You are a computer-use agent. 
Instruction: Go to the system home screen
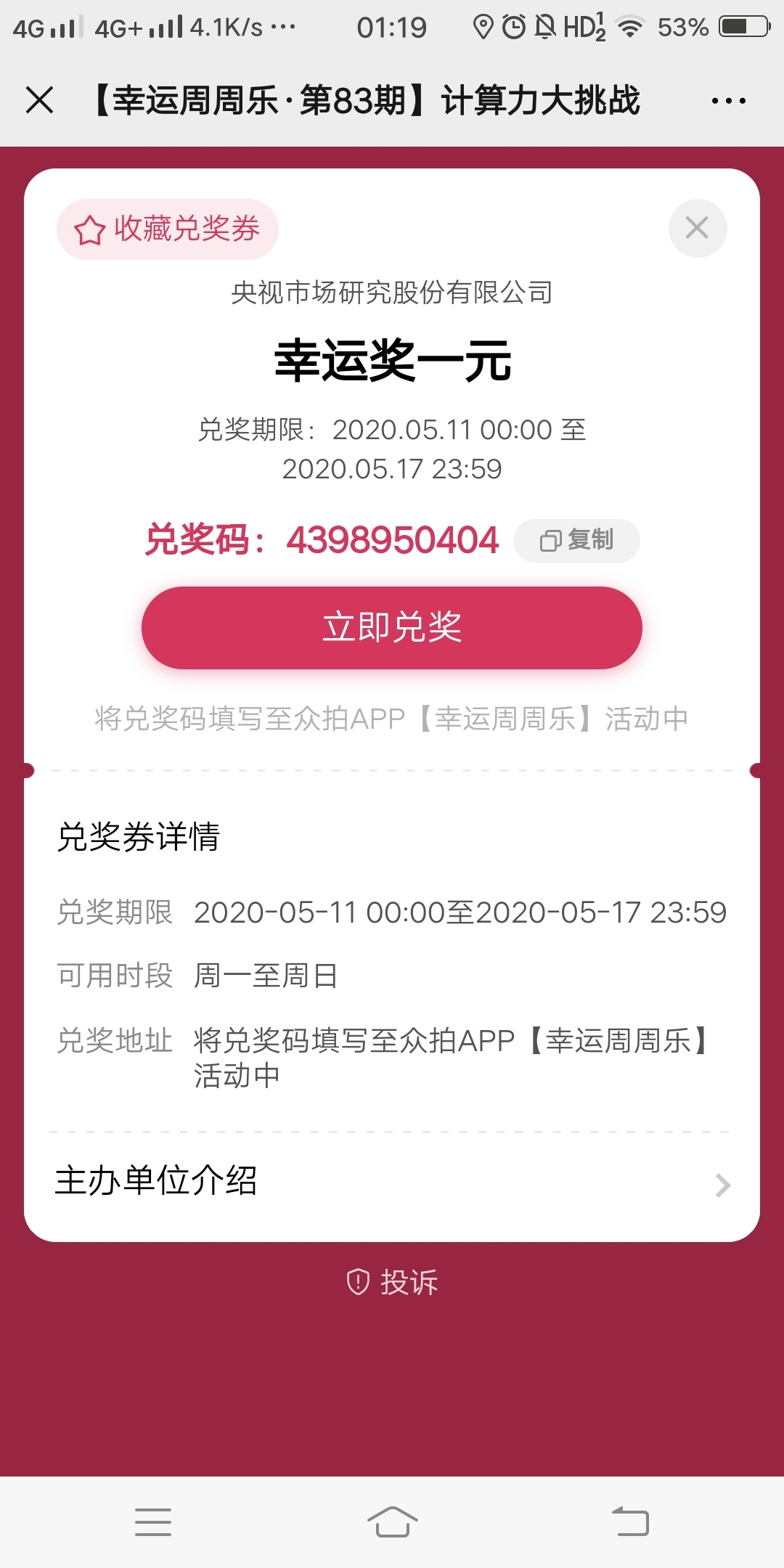point(392,1522)
